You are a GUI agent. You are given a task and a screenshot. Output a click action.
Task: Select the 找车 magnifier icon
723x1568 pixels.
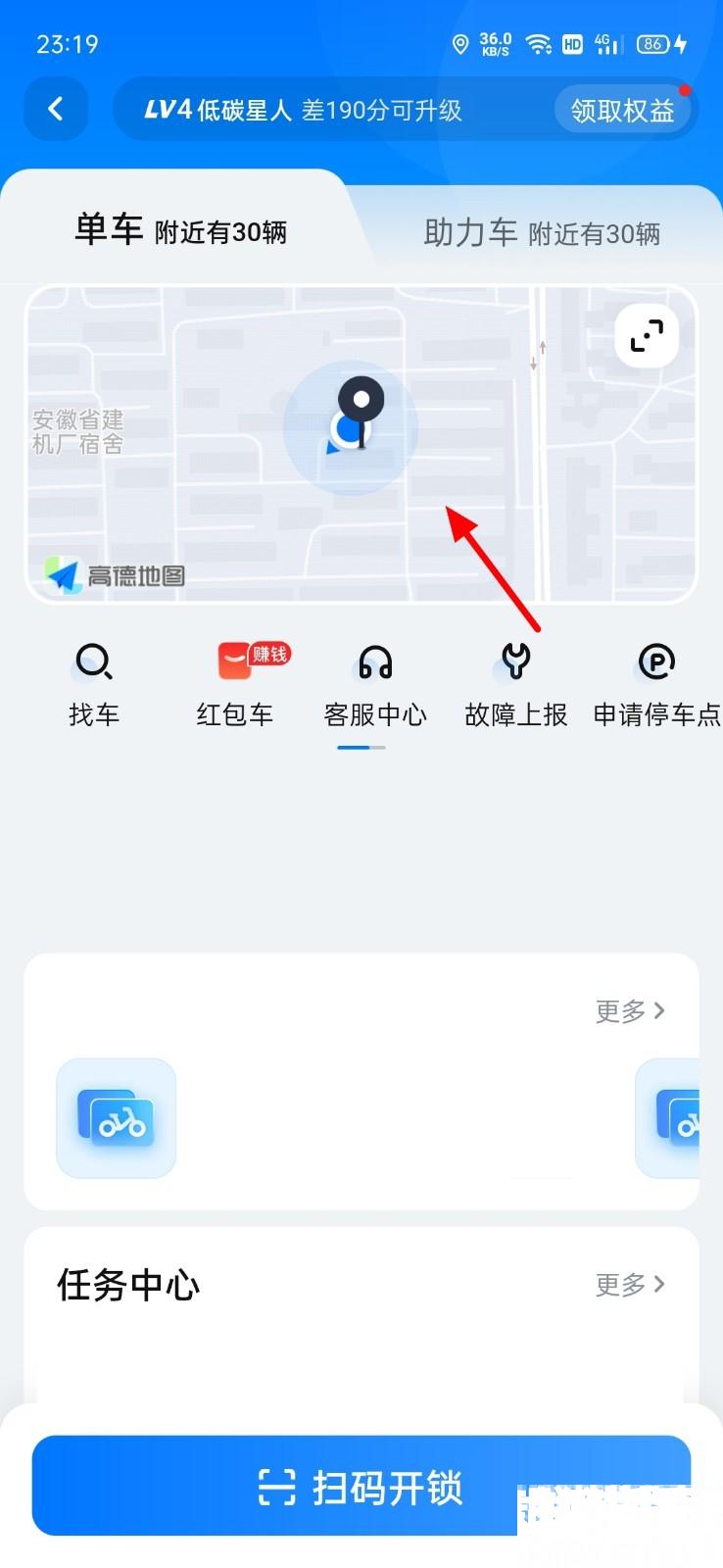point(93,663)
